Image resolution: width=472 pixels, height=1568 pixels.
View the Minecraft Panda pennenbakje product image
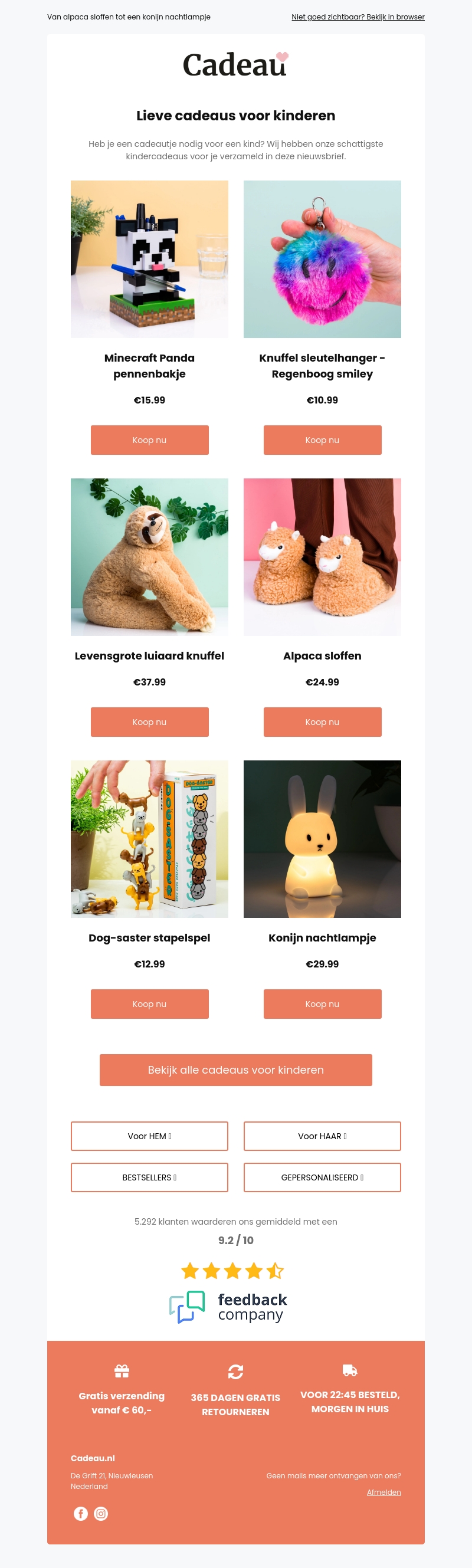[149, 259]
